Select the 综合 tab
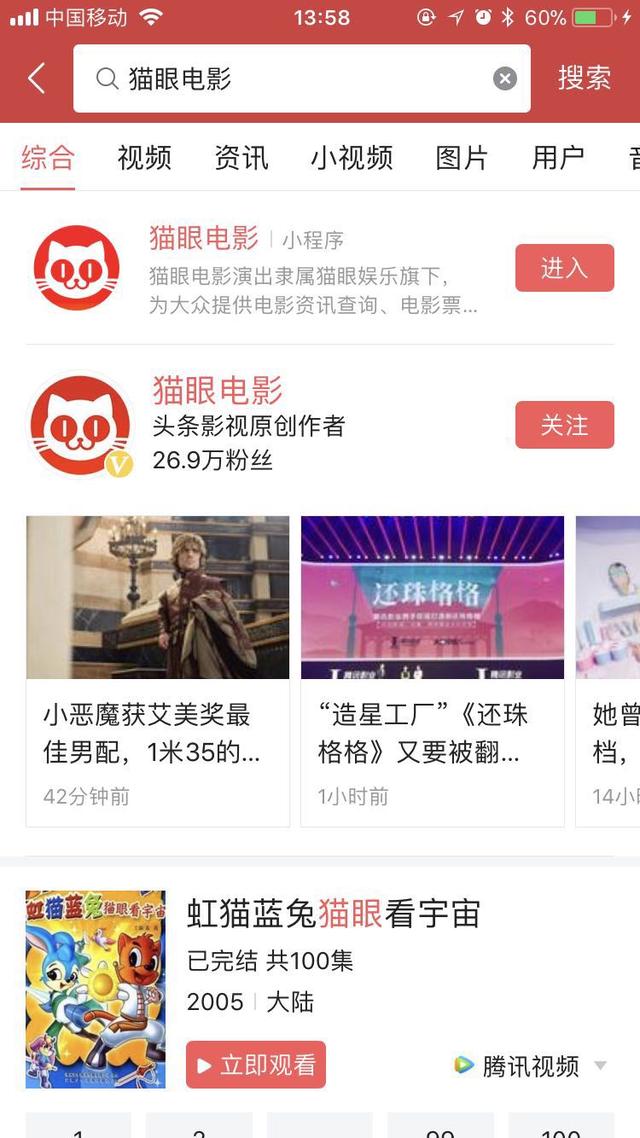 pyautogui.click(x=47, y=157)
